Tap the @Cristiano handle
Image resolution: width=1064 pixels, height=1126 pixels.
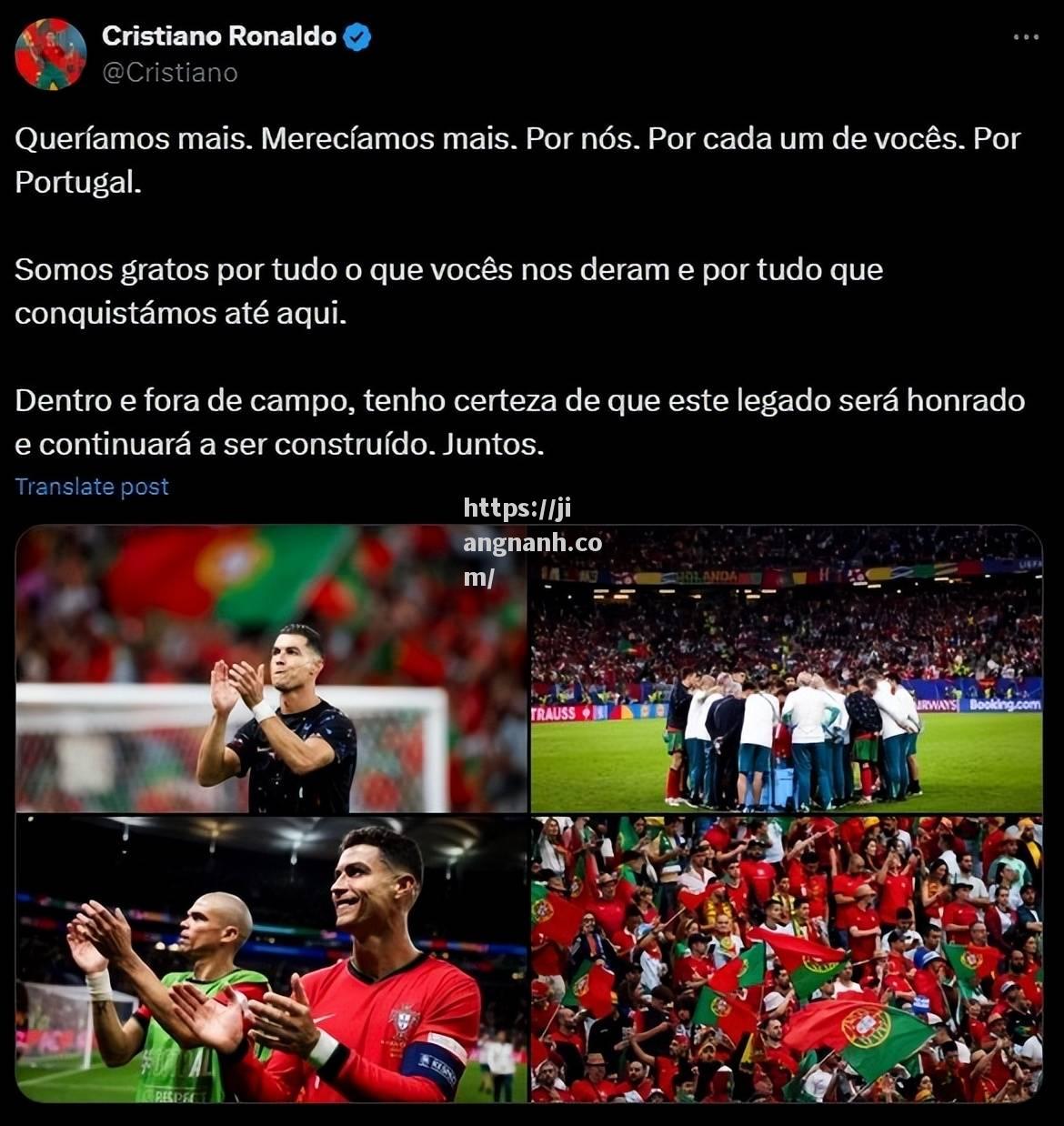(x=170, y=73)
